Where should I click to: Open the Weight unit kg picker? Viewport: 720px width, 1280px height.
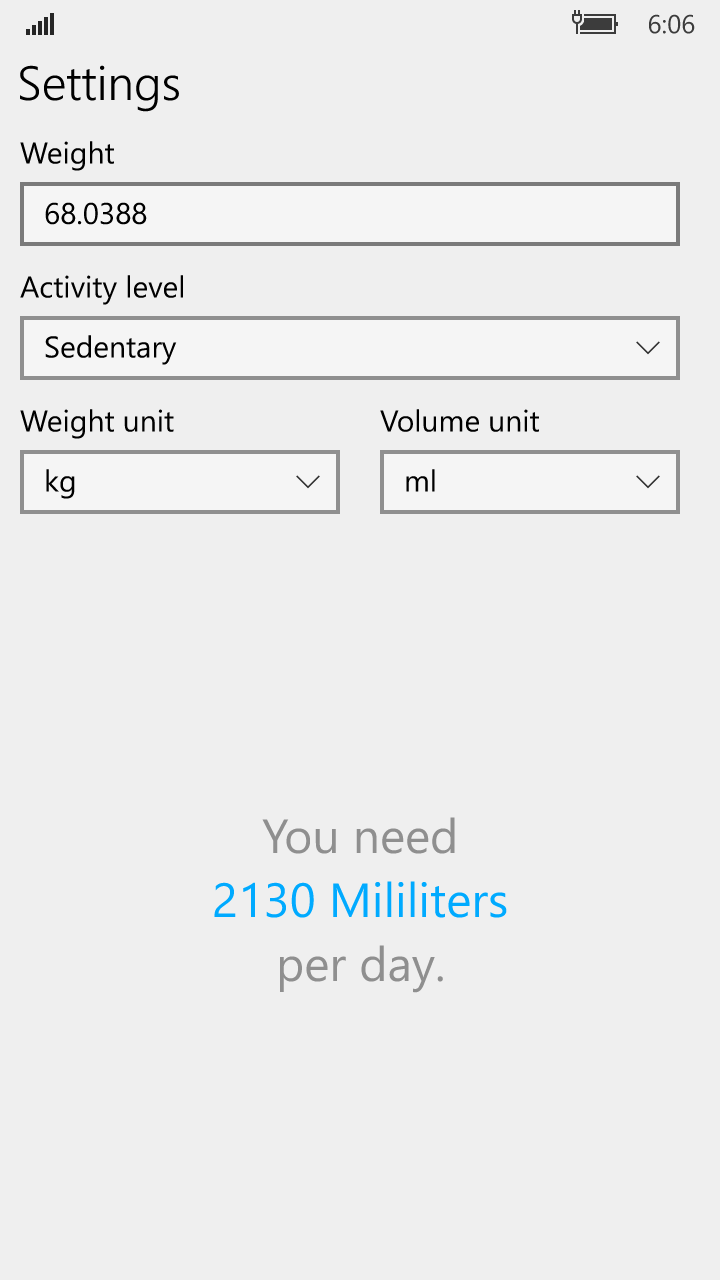[x=180, y=482]
